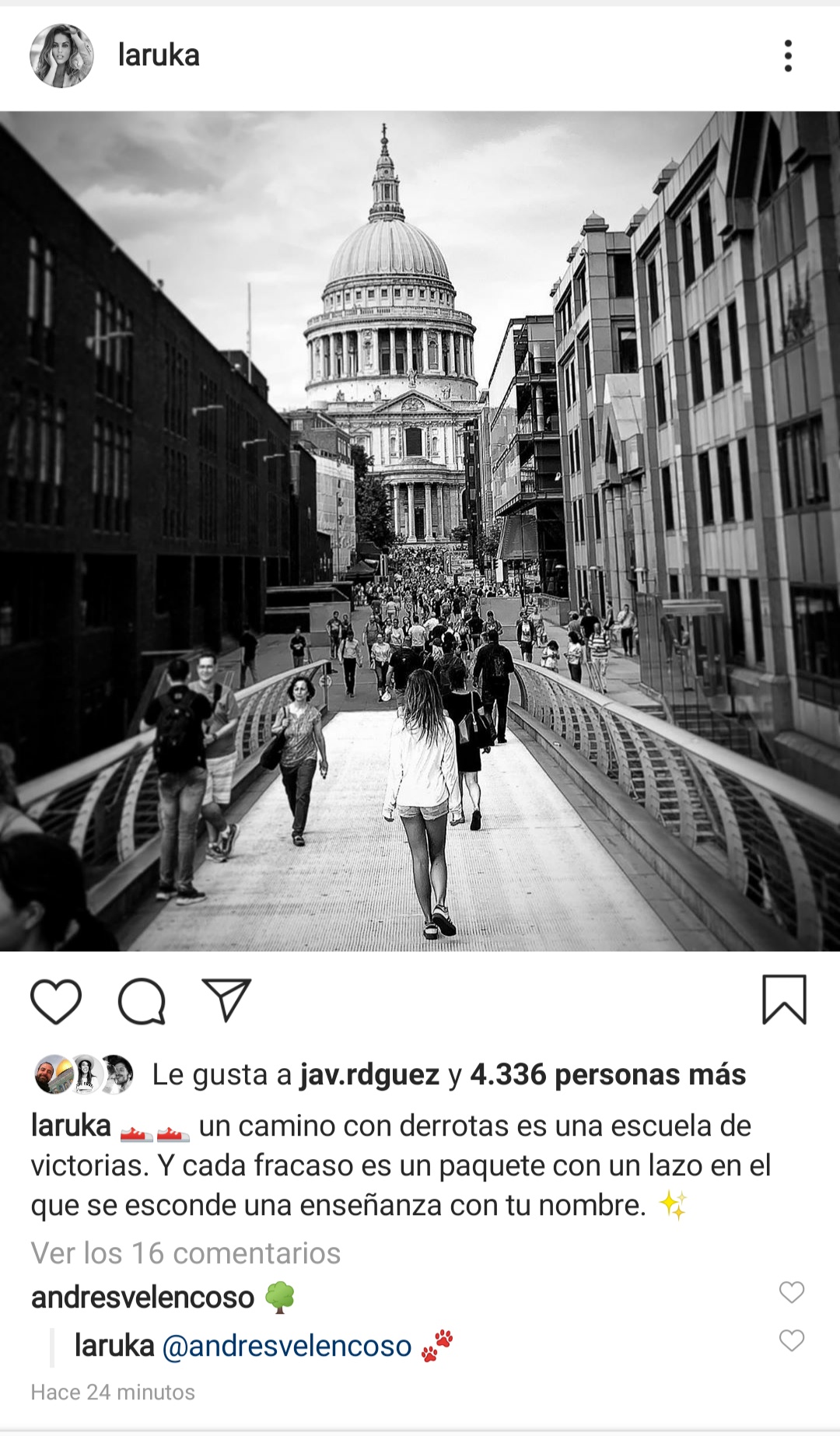Like laruka's reply to andresvelencoso
Image resolution: width=840 pixels, height=1436 pixels.
792,1340
